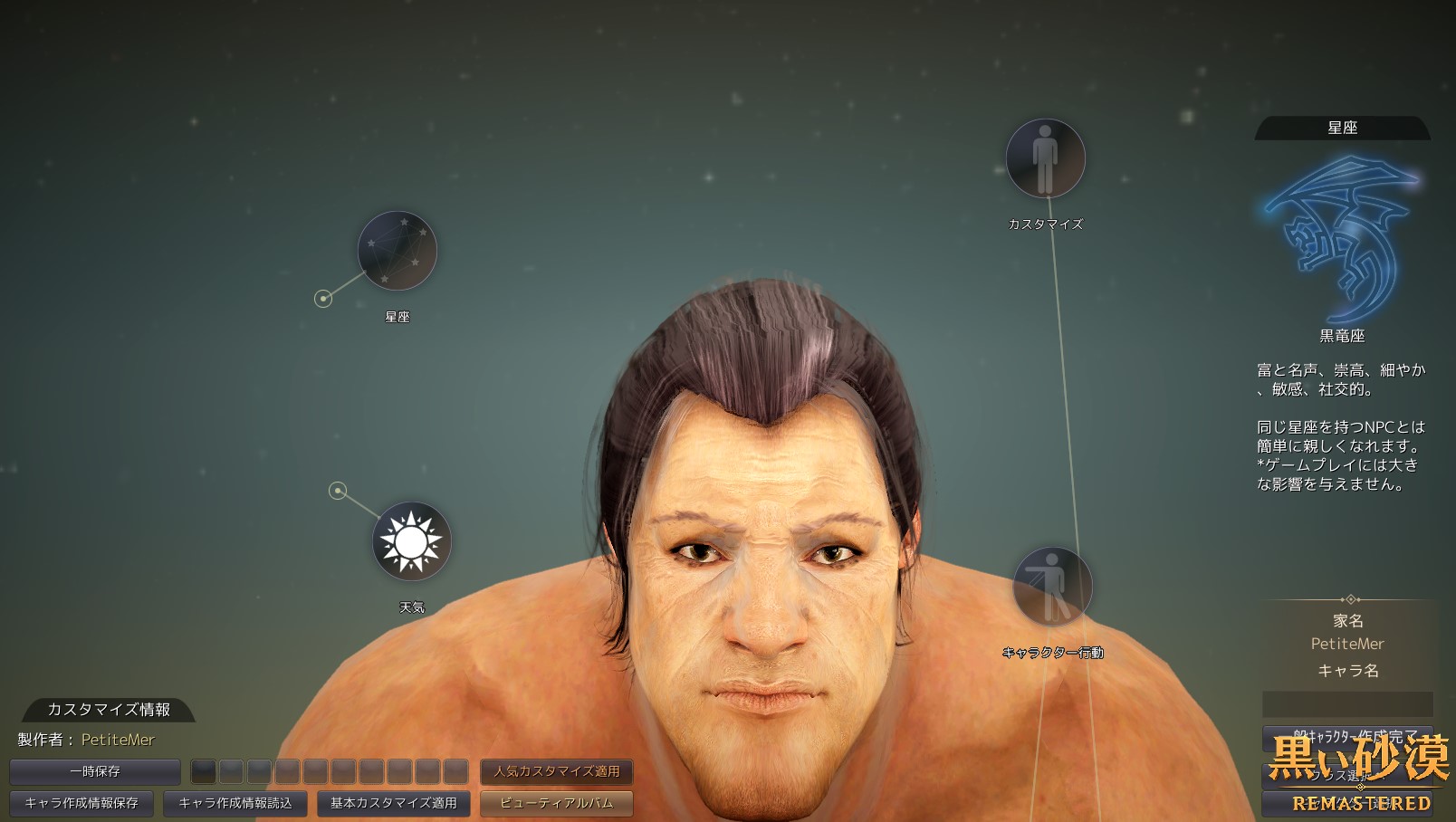The height and width of the screenshot is (822, 1456).
Task: Select the first temporary save slot
Action: [x=204, y=771]
